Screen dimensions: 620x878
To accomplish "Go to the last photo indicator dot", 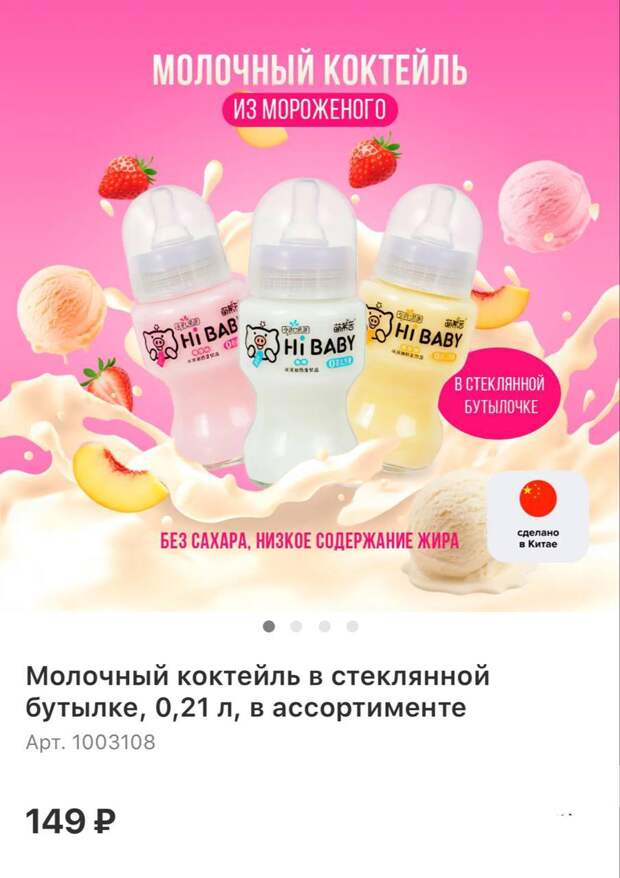I will 352,627.
